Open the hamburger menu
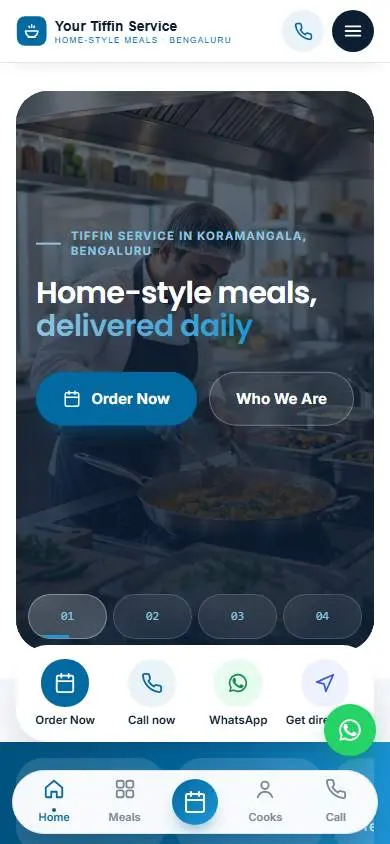The width and height of the screenshot is (390, 844). click(353, 31)
